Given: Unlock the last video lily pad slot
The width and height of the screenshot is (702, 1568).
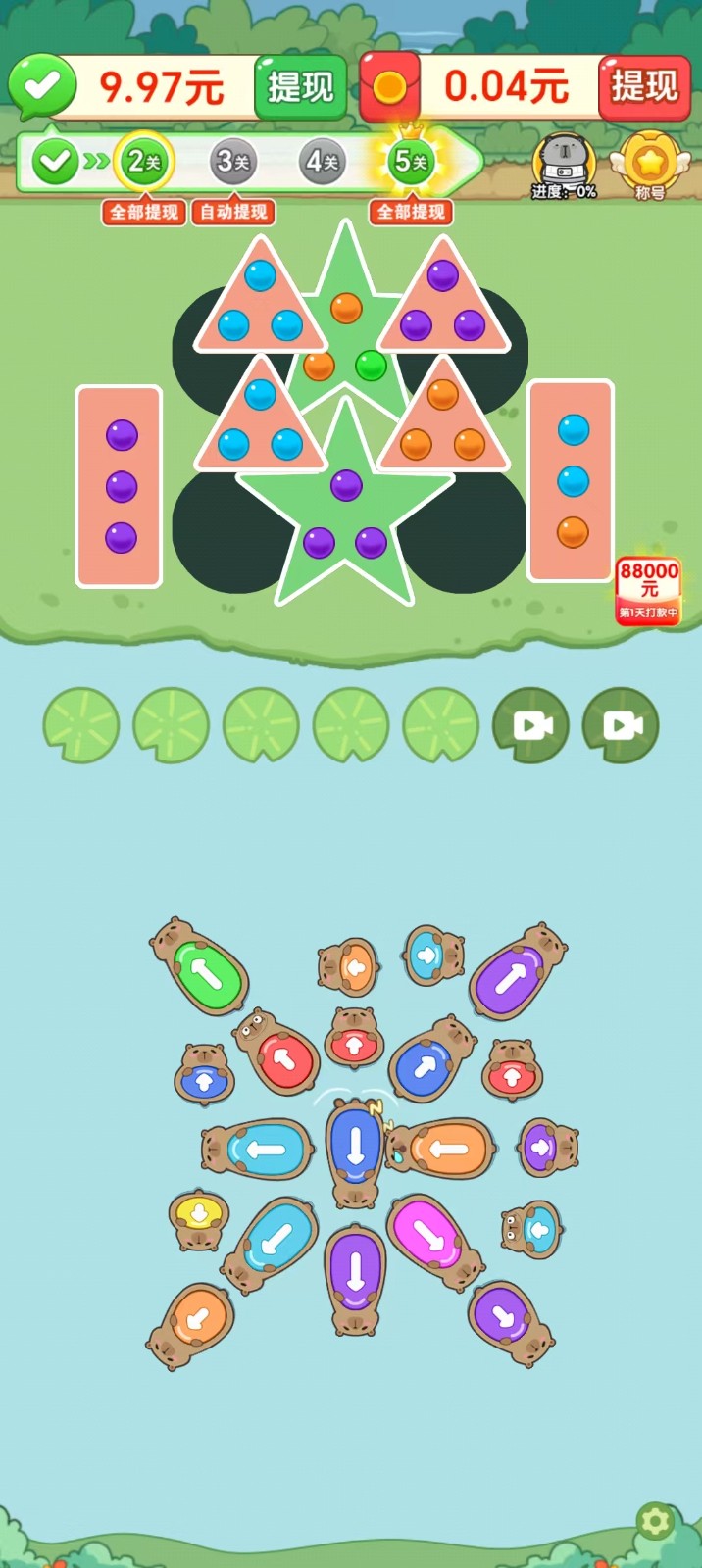Looking at the screenshot, I should coord(621,726).
